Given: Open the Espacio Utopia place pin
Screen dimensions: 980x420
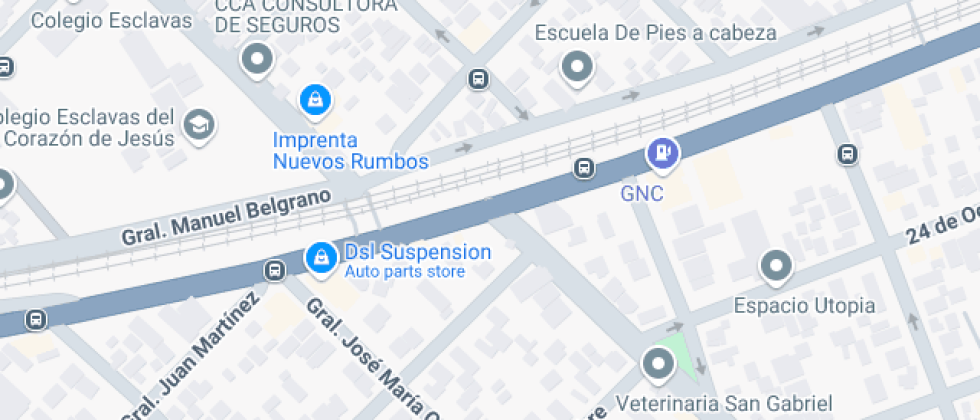Looking at the screenshot, I should (x=776, y=266).
